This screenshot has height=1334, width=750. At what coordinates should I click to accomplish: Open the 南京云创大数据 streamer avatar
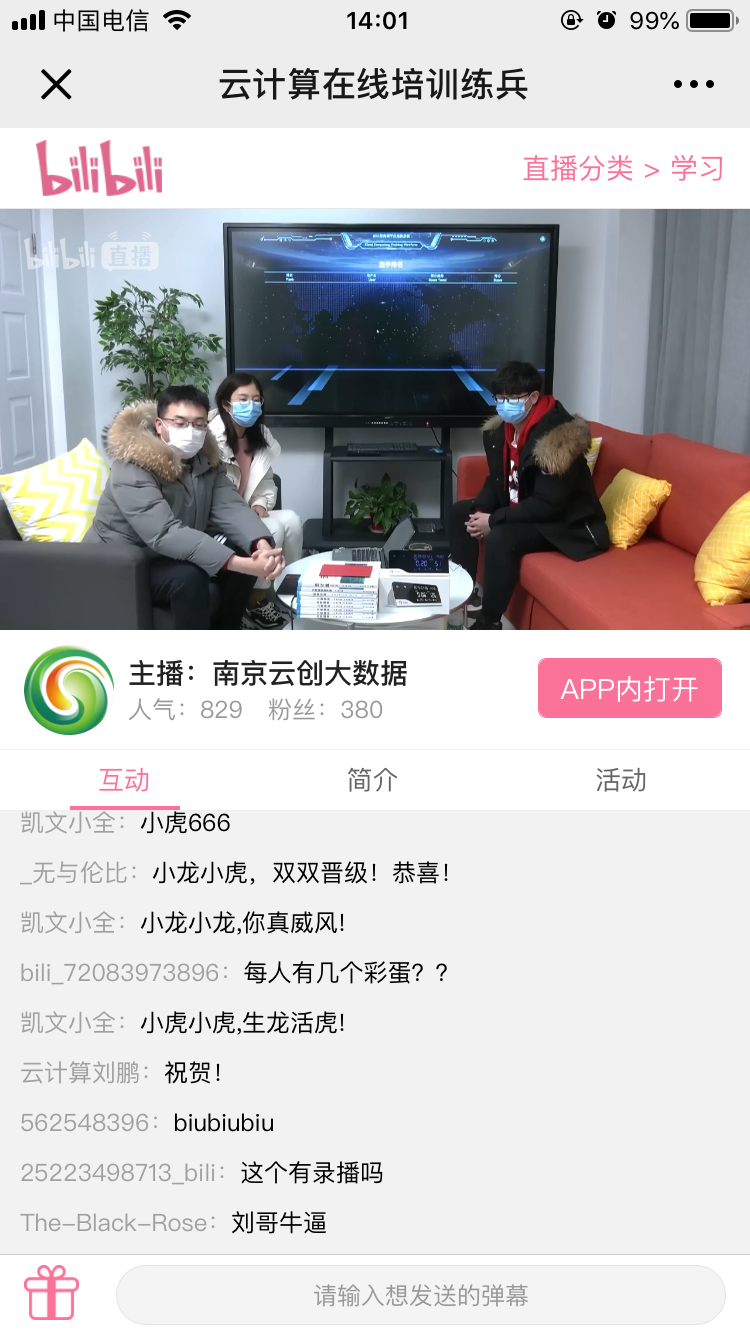(x=69, y=690)
